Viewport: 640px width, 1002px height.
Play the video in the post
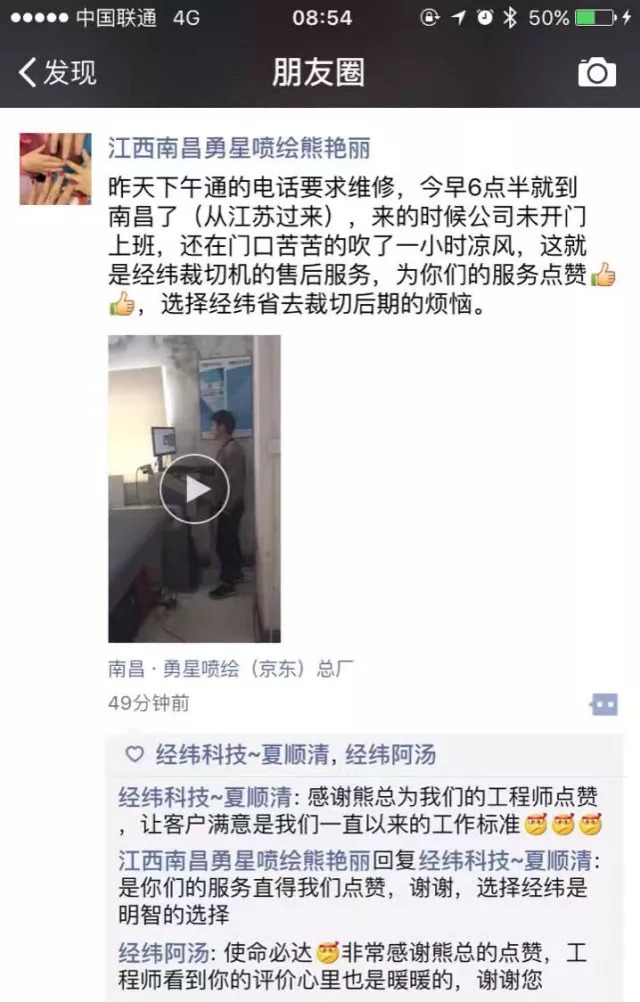tap(194, 488)
